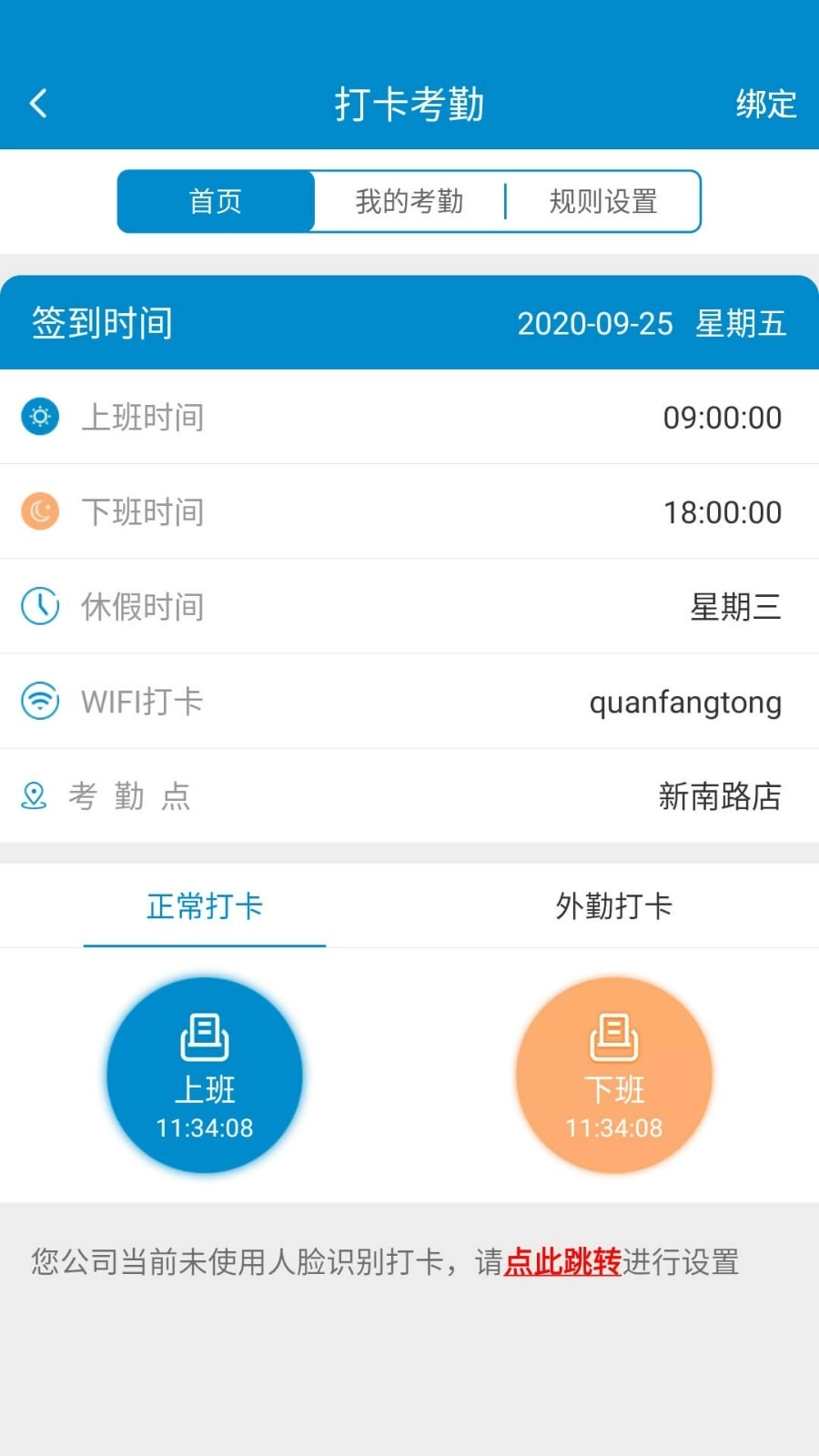819x1456 pixels.
Task: Open the 规则设置 tab
Action: point(602,201)
